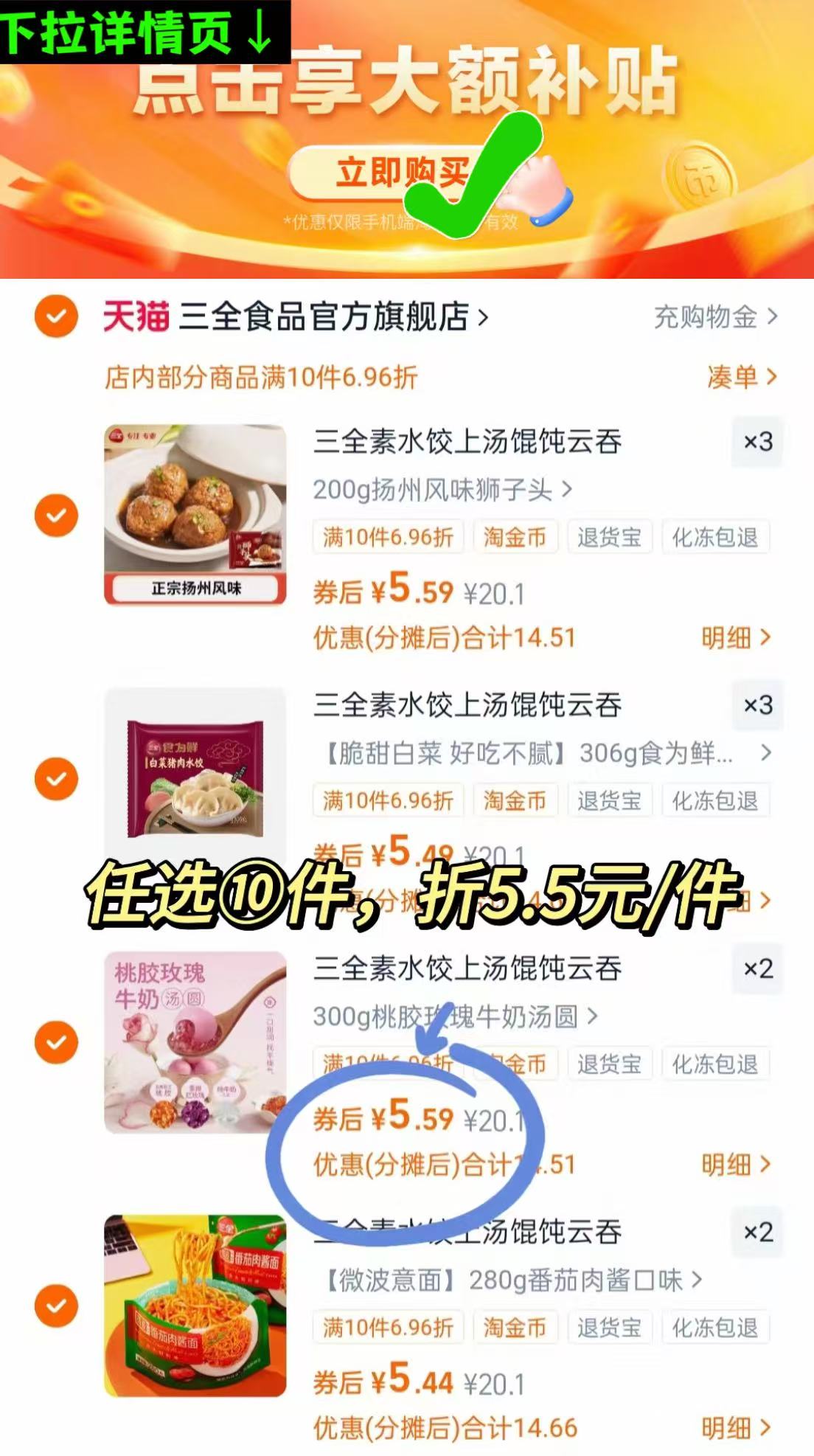
Task: Click the 满10件6.96折 tag on the lion head item
Action: tap(389, 537)
